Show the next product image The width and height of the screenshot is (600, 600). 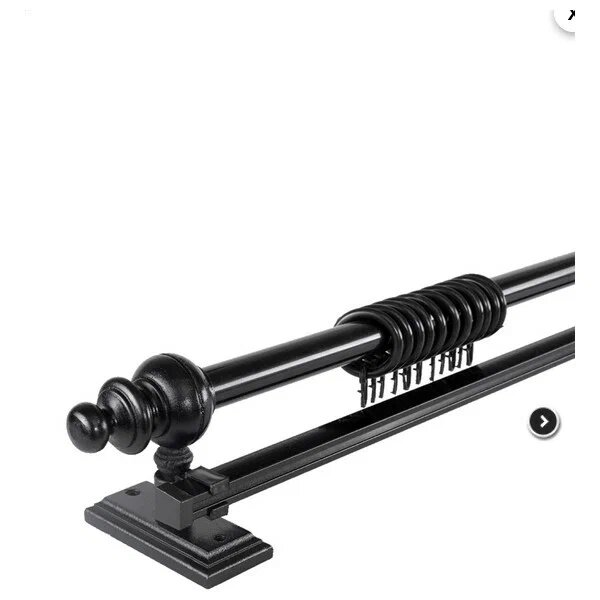pyautogui.click(x=543, y=422)
